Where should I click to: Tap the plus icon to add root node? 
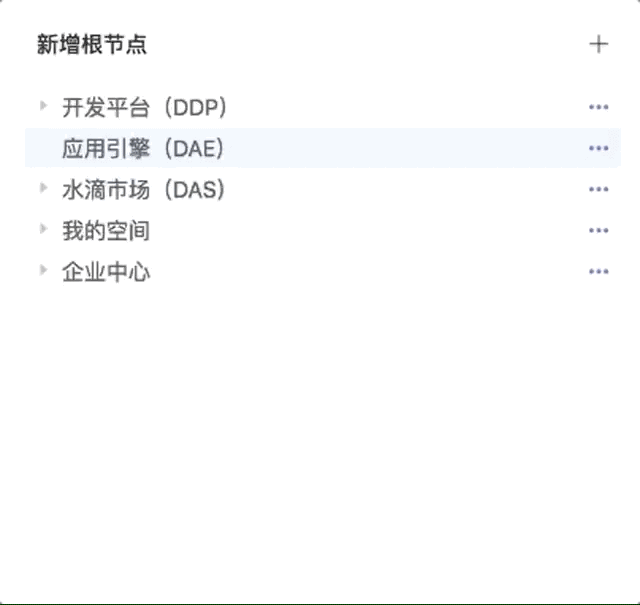pos(598,44)
